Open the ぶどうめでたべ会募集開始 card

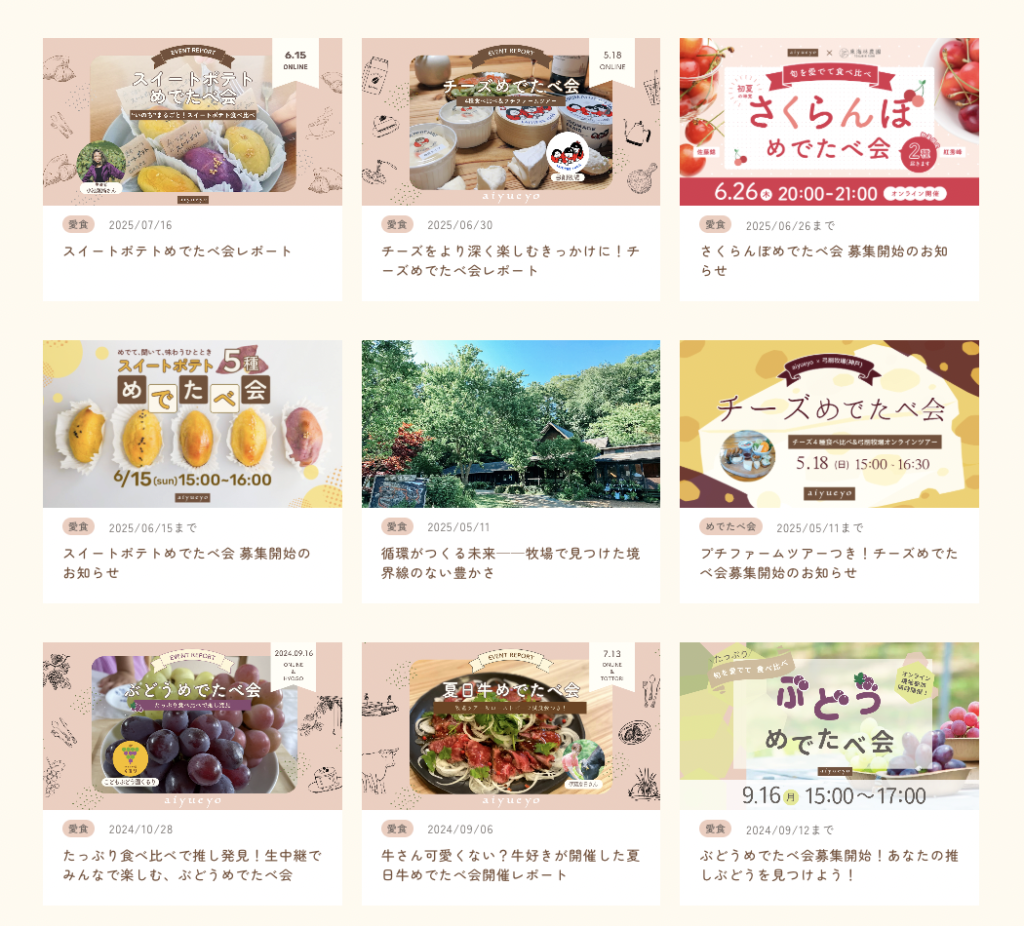click(828, 864)
